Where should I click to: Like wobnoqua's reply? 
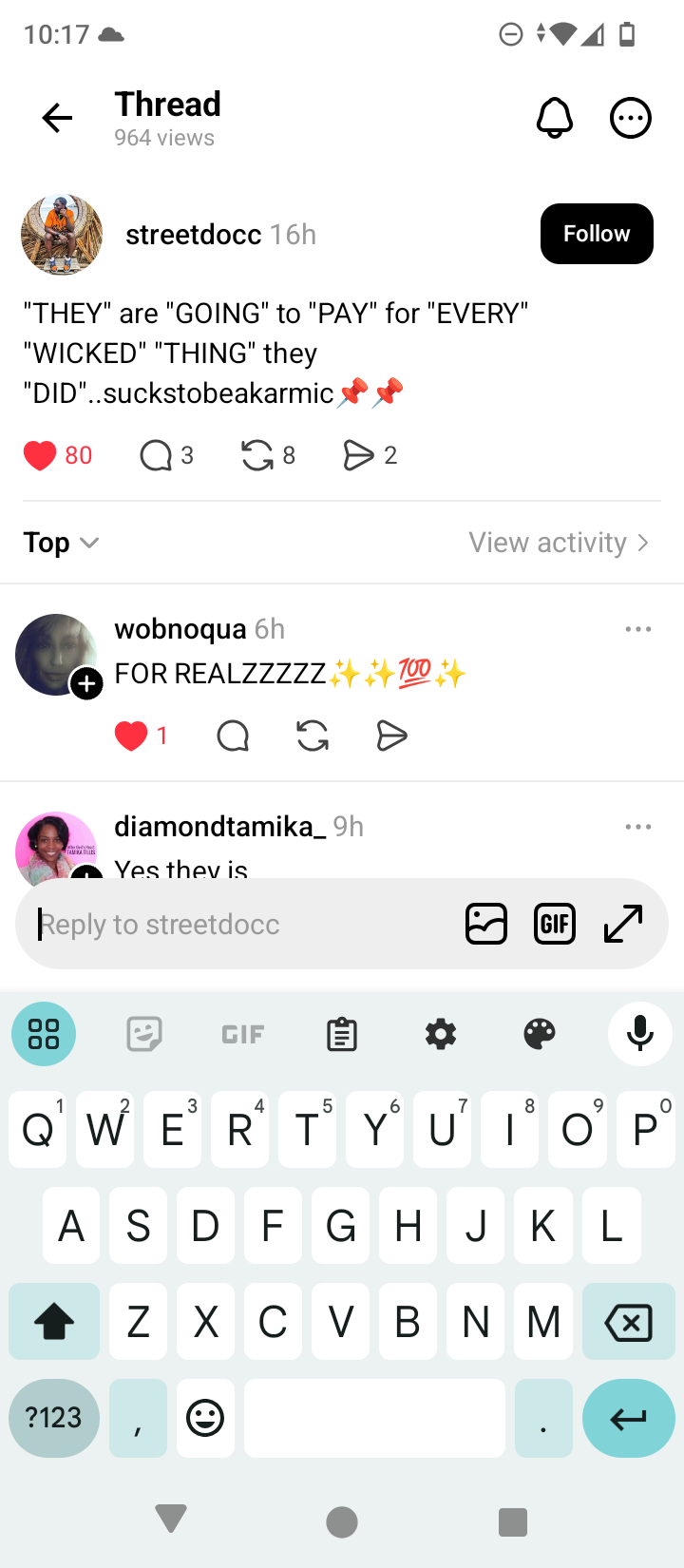point(131,736)
